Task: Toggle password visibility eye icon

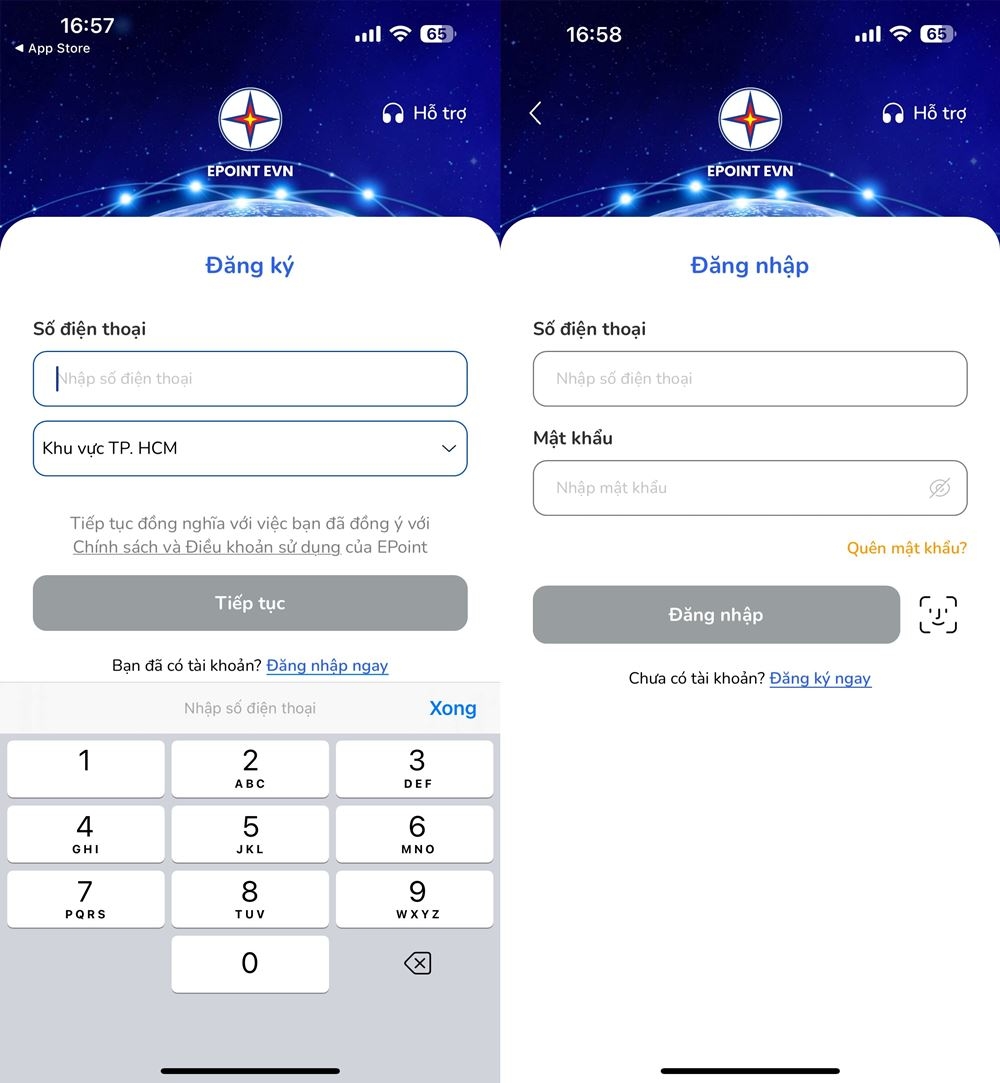Action: [939, 488]
